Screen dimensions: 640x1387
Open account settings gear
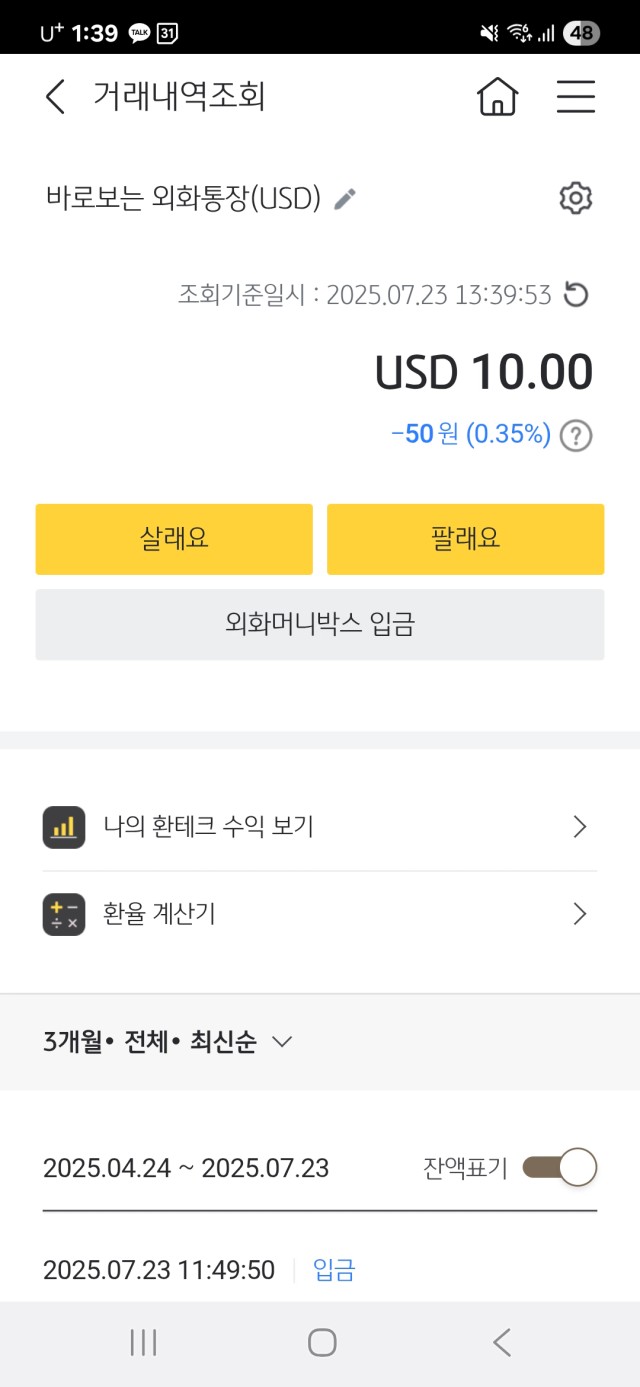(x=576, y=198)
